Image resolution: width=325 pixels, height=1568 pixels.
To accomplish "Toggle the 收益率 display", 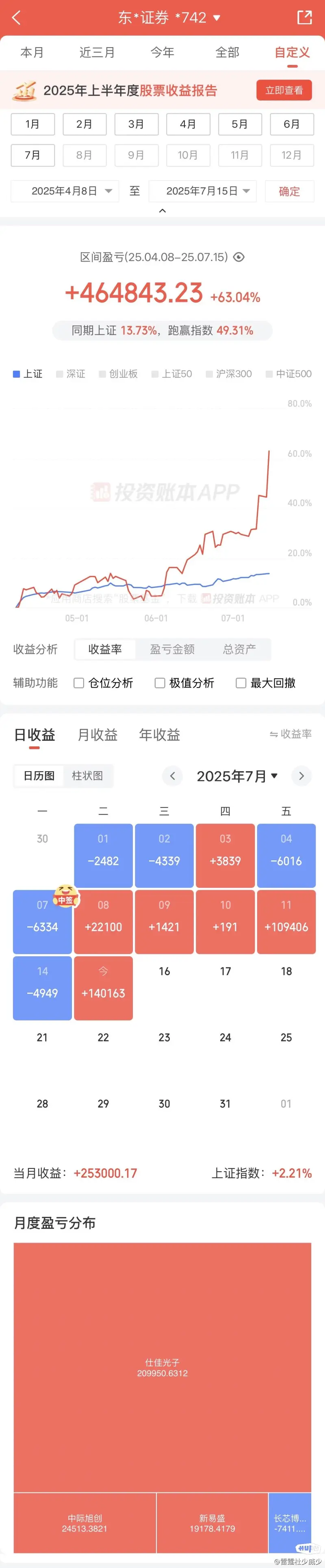I will 290,734.
